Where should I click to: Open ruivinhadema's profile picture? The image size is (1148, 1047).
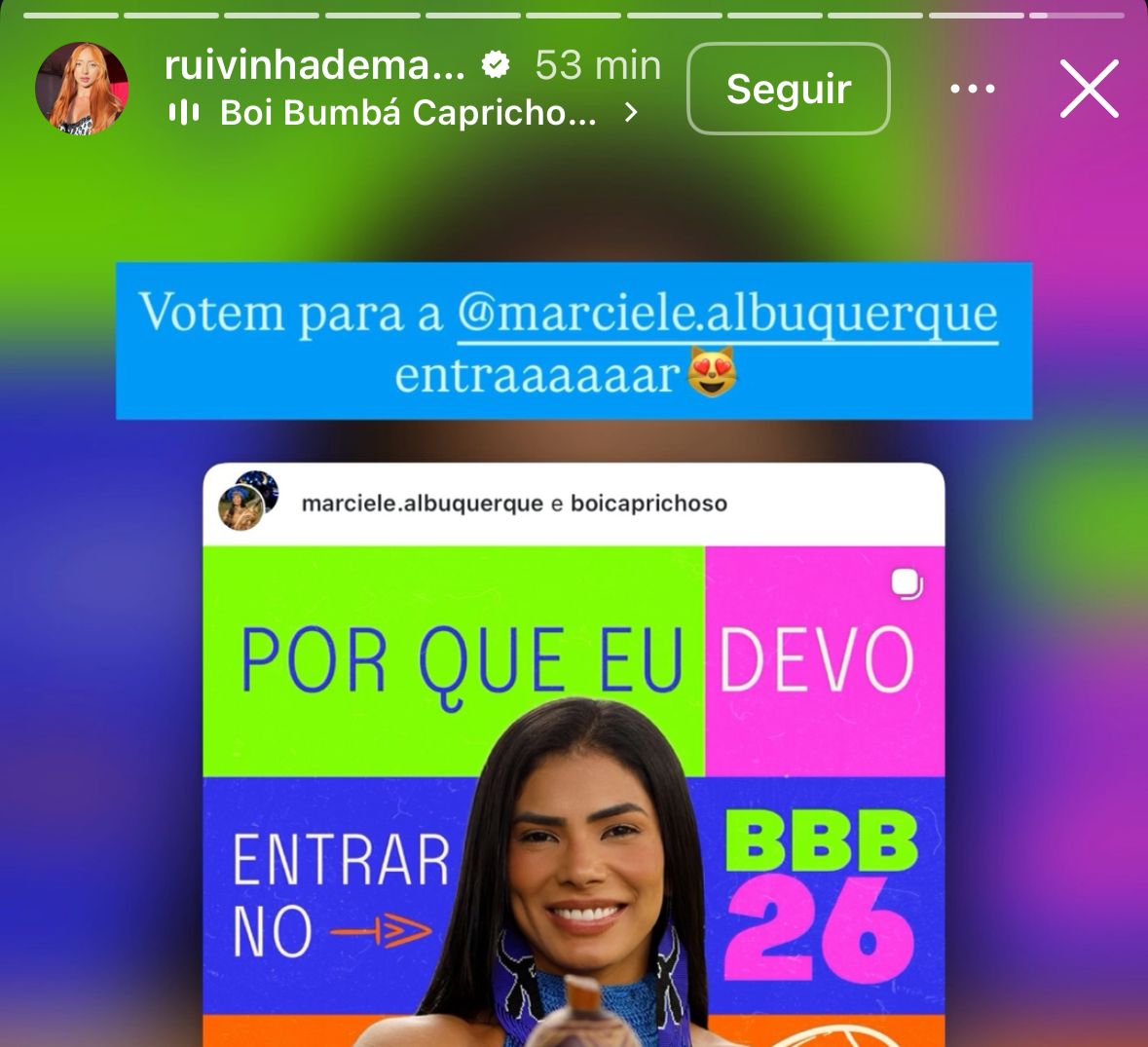[82, 89]
